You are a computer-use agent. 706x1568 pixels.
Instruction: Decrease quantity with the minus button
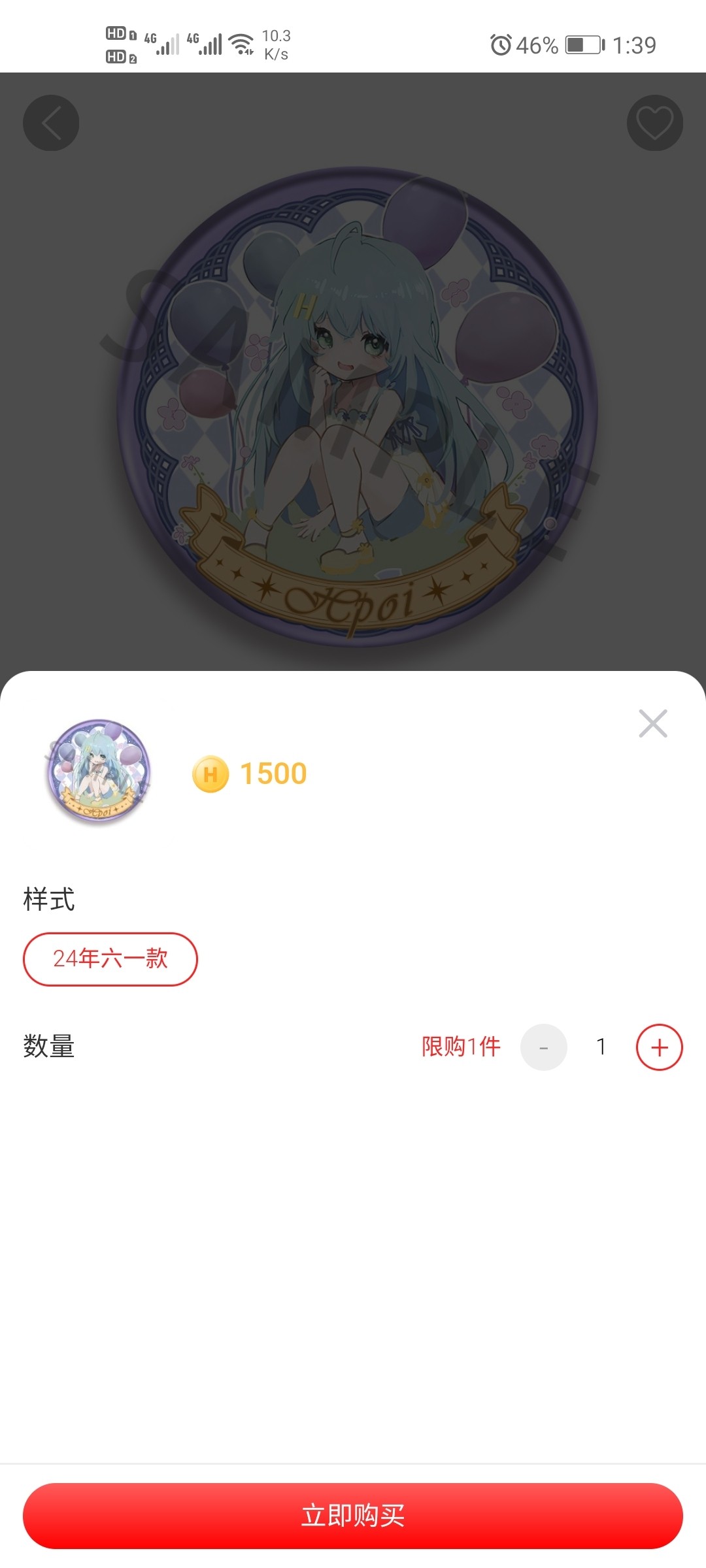pyautogui.click(x=543, y=1047)
